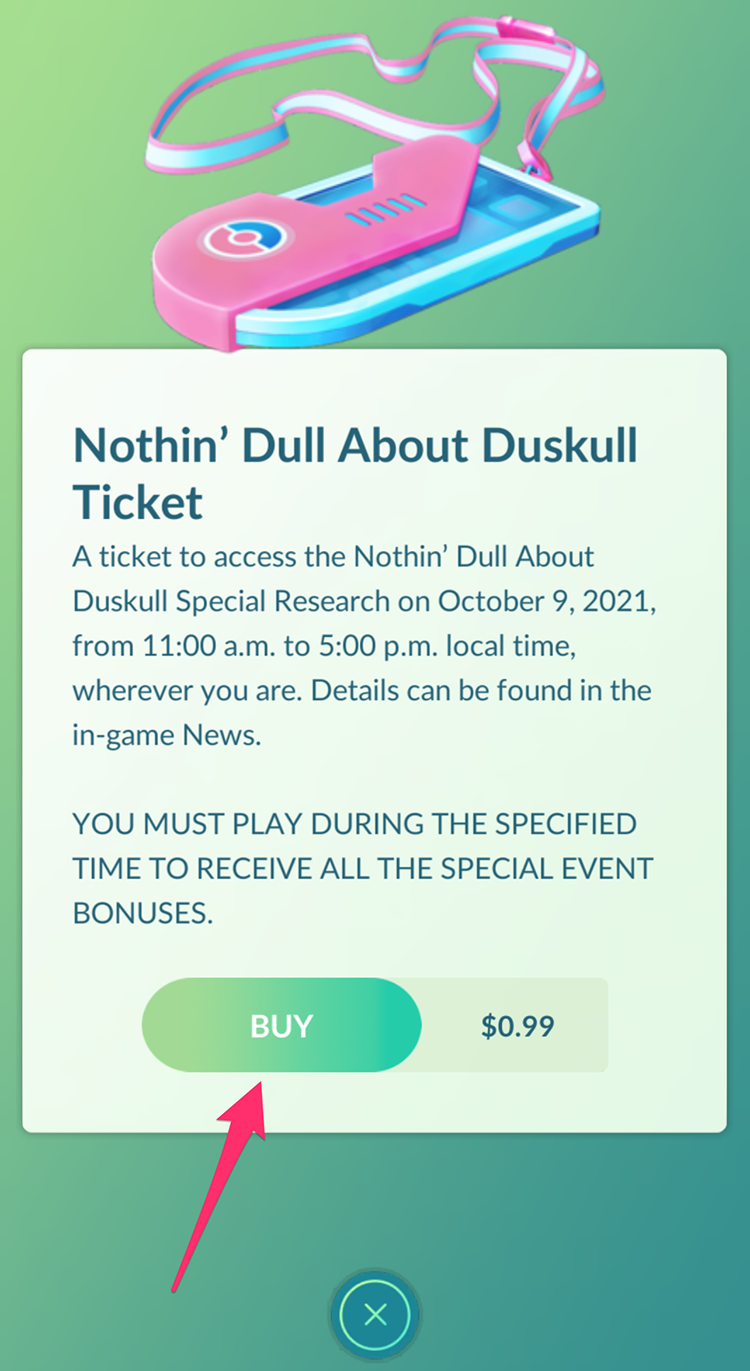Screen dimensions: 750x1371
Task: Buy the Nothin' Dull About Duskull Ticket
Action: pyautogui.click(x=282, y=1025)
